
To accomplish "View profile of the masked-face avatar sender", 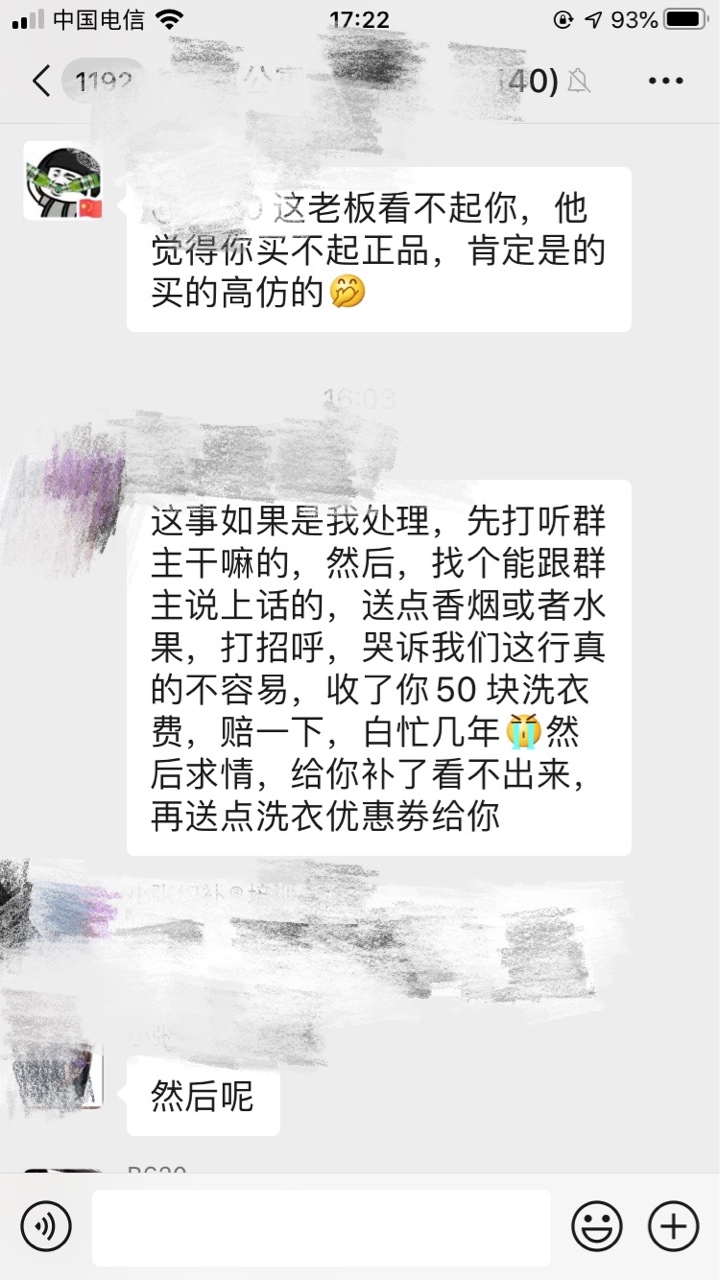I will pyautogui.click(x=63, y=181).
